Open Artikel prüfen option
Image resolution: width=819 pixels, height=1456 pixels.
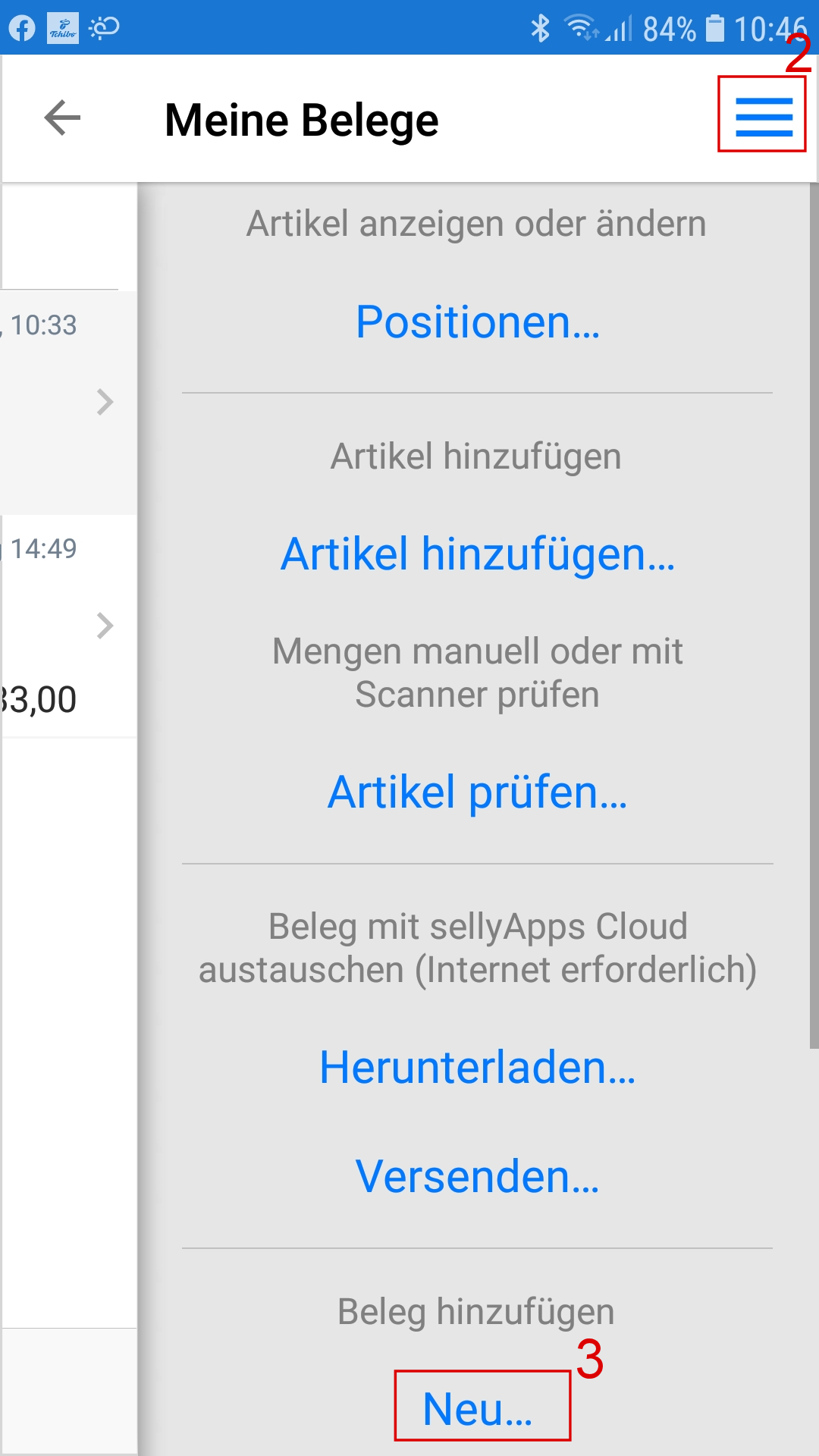[478, 792]
